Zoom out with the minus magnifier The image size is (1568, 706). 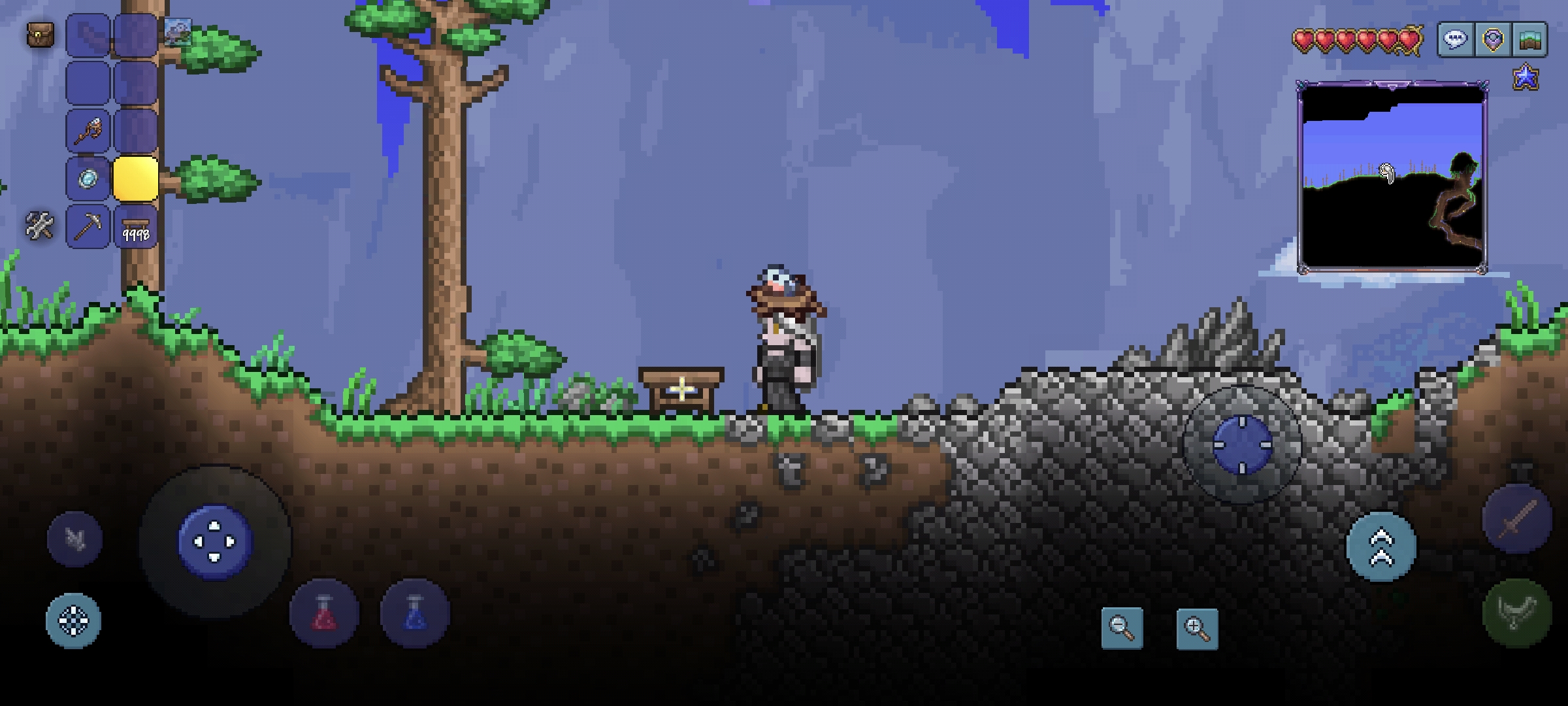(x=1122, y=628)
